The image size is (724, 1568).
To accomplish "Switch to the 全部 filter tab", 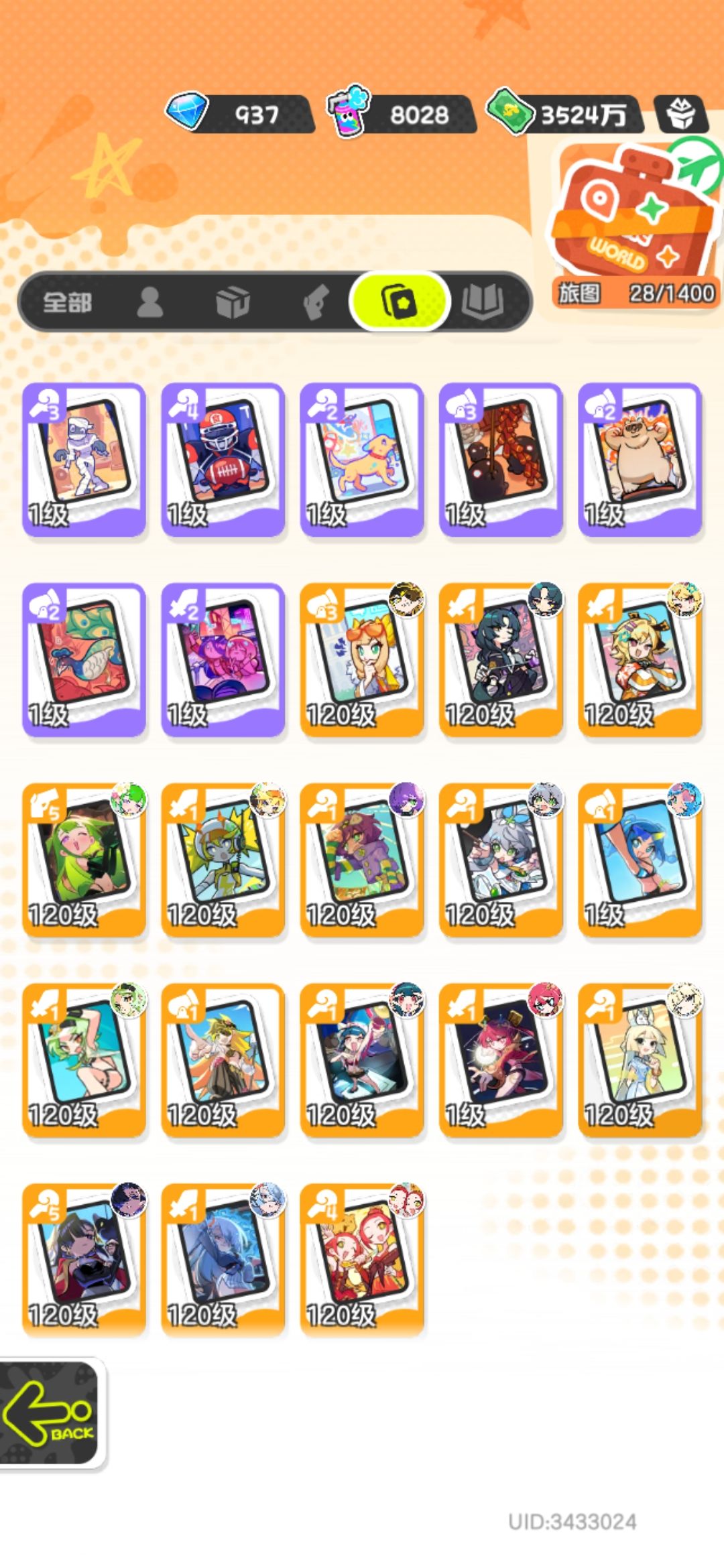I will tap(67, 302).
